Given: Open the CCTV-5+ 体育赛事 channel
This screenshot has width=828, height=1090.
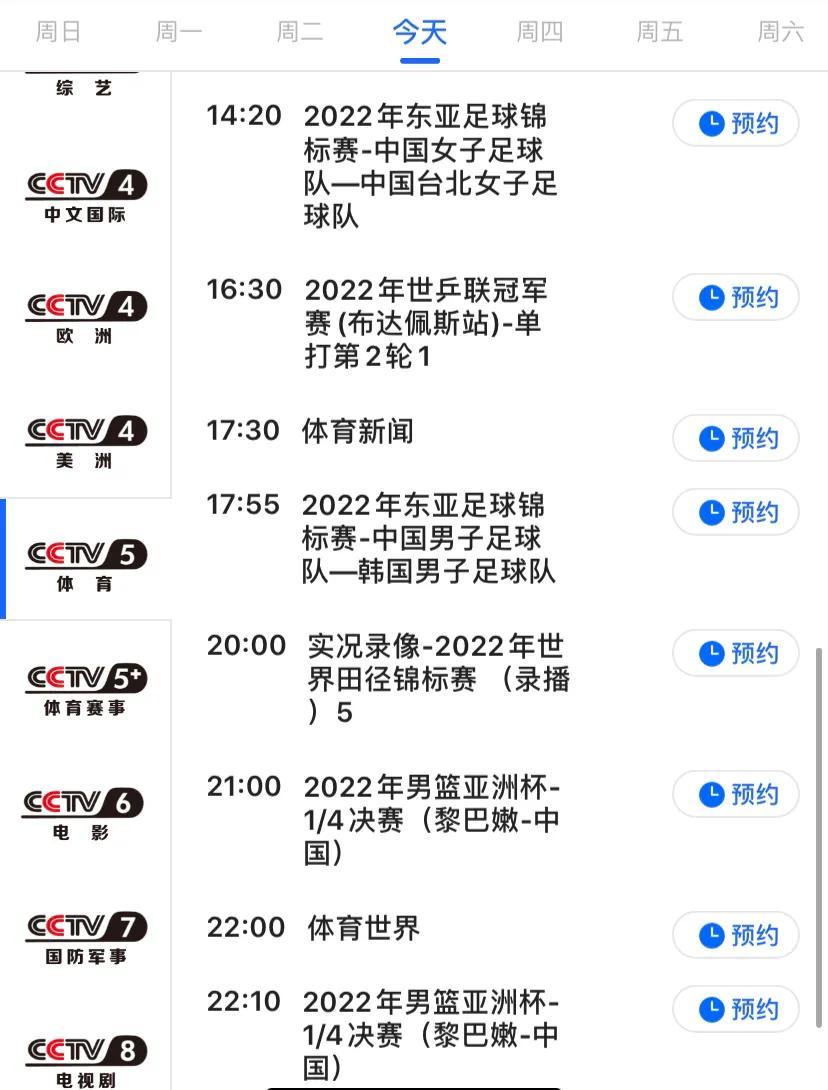Looking at the screenshot, I should 86,685.
